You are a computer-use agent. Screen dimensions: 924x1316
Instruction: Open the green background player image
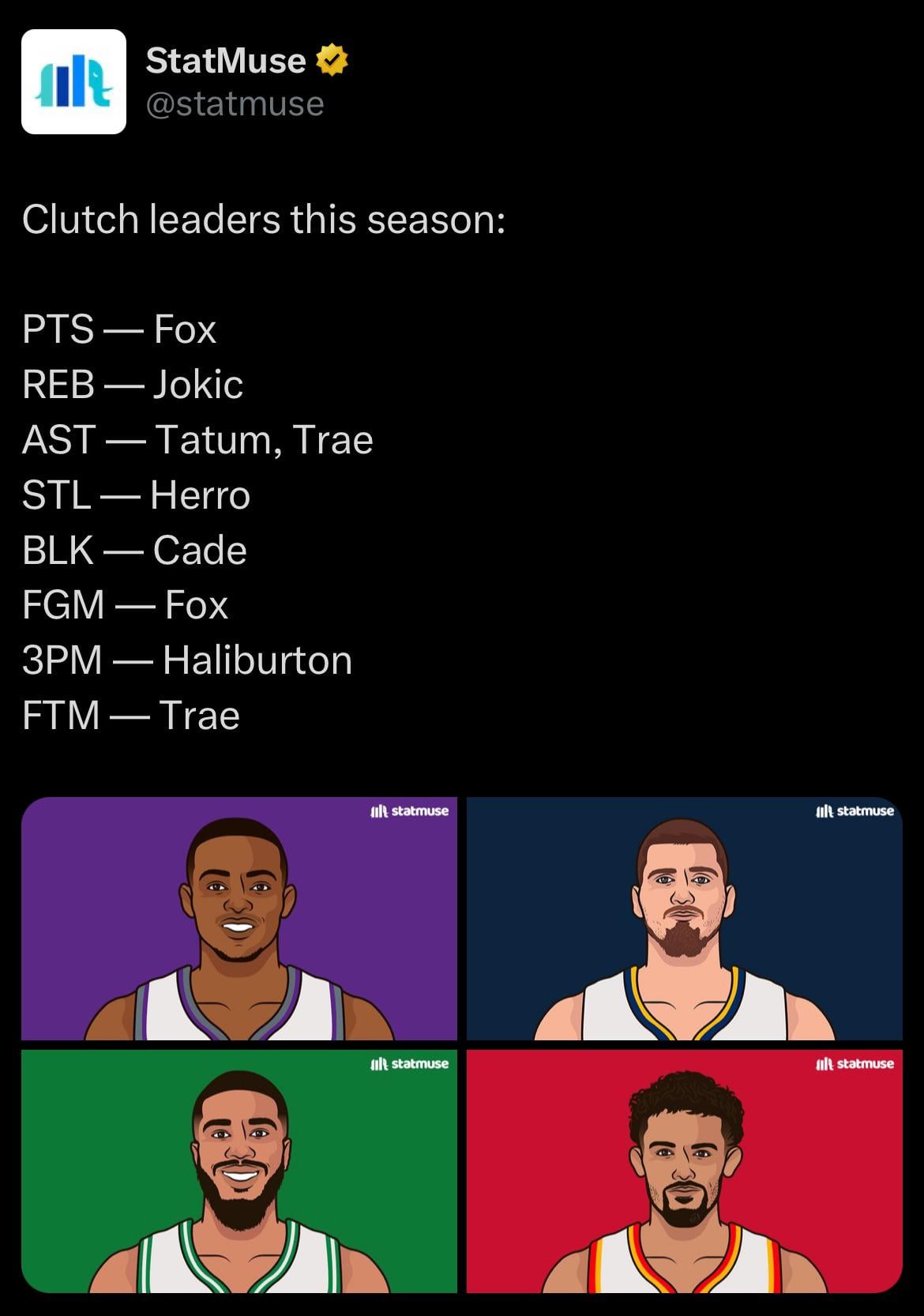[x=239, y=1171]
